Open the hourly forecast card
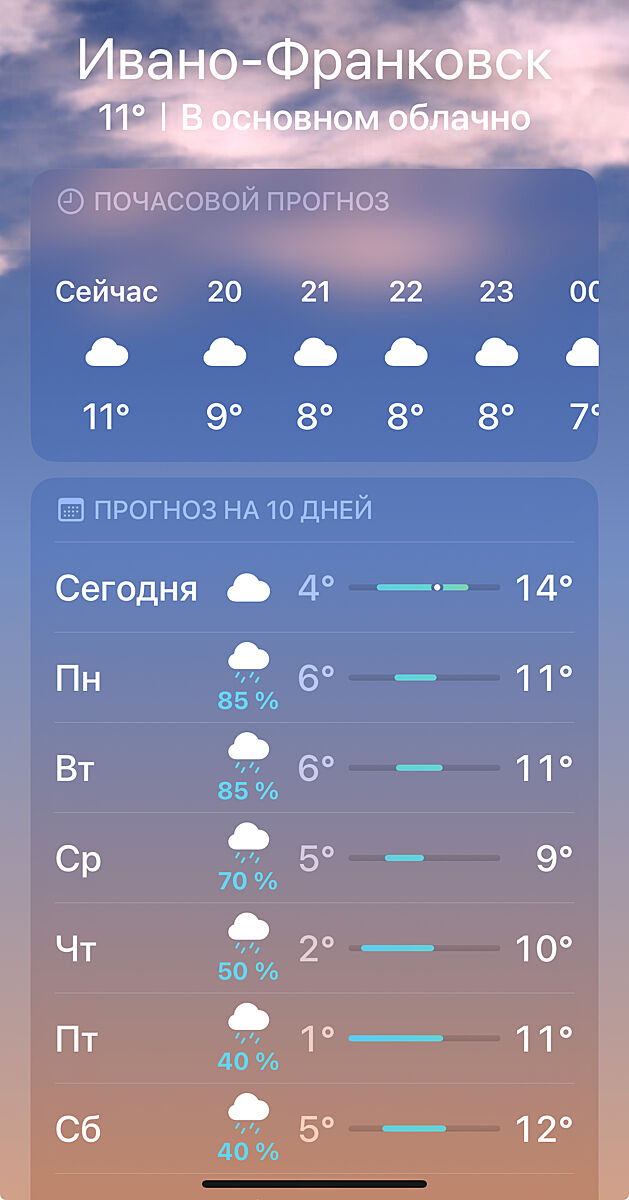Screen dimensions: 629x1200 click(x=314, y=315)
